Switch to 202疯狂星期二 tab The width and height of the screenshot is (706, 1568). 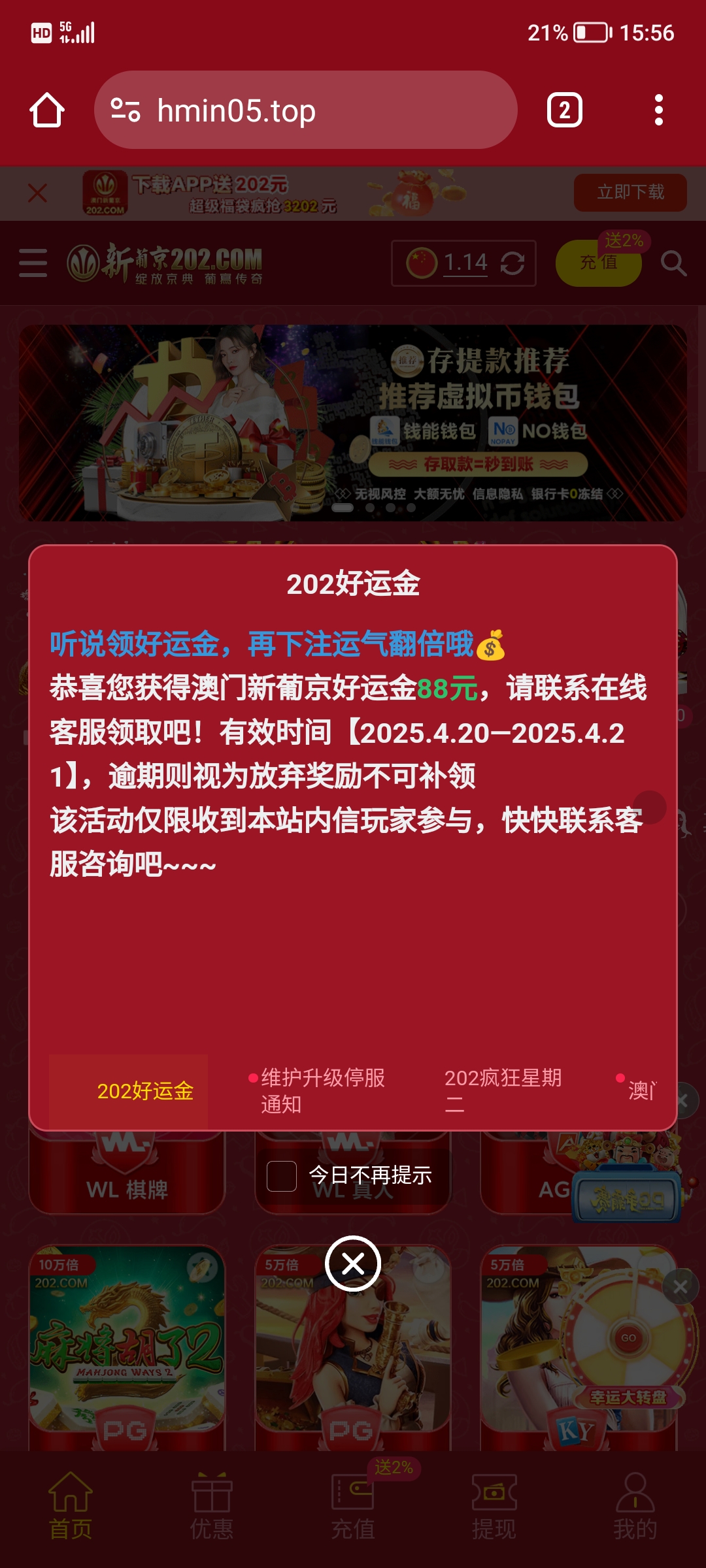tap(503, 1090)
